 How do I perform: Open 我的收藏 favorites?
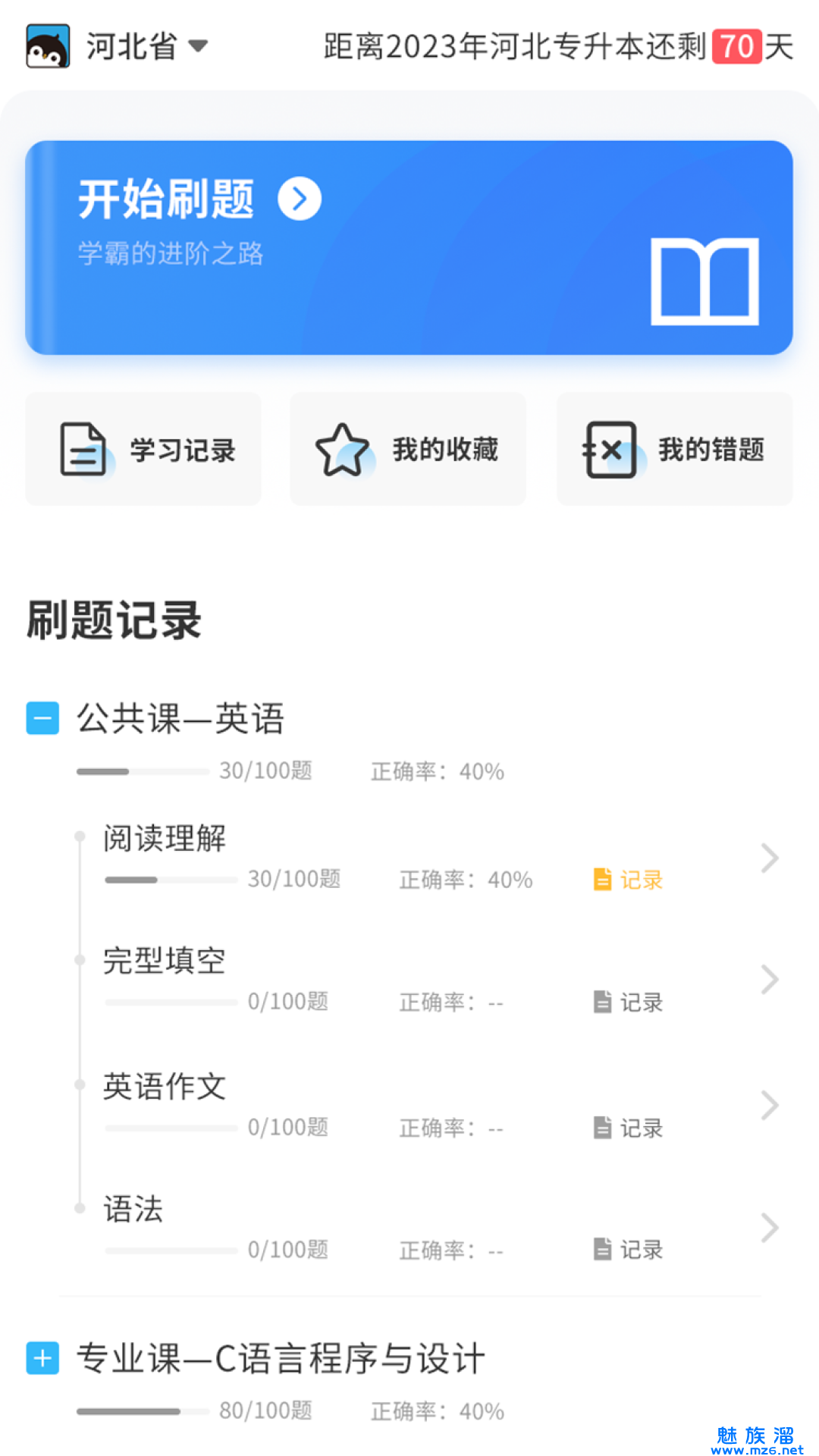pos(408,450)
